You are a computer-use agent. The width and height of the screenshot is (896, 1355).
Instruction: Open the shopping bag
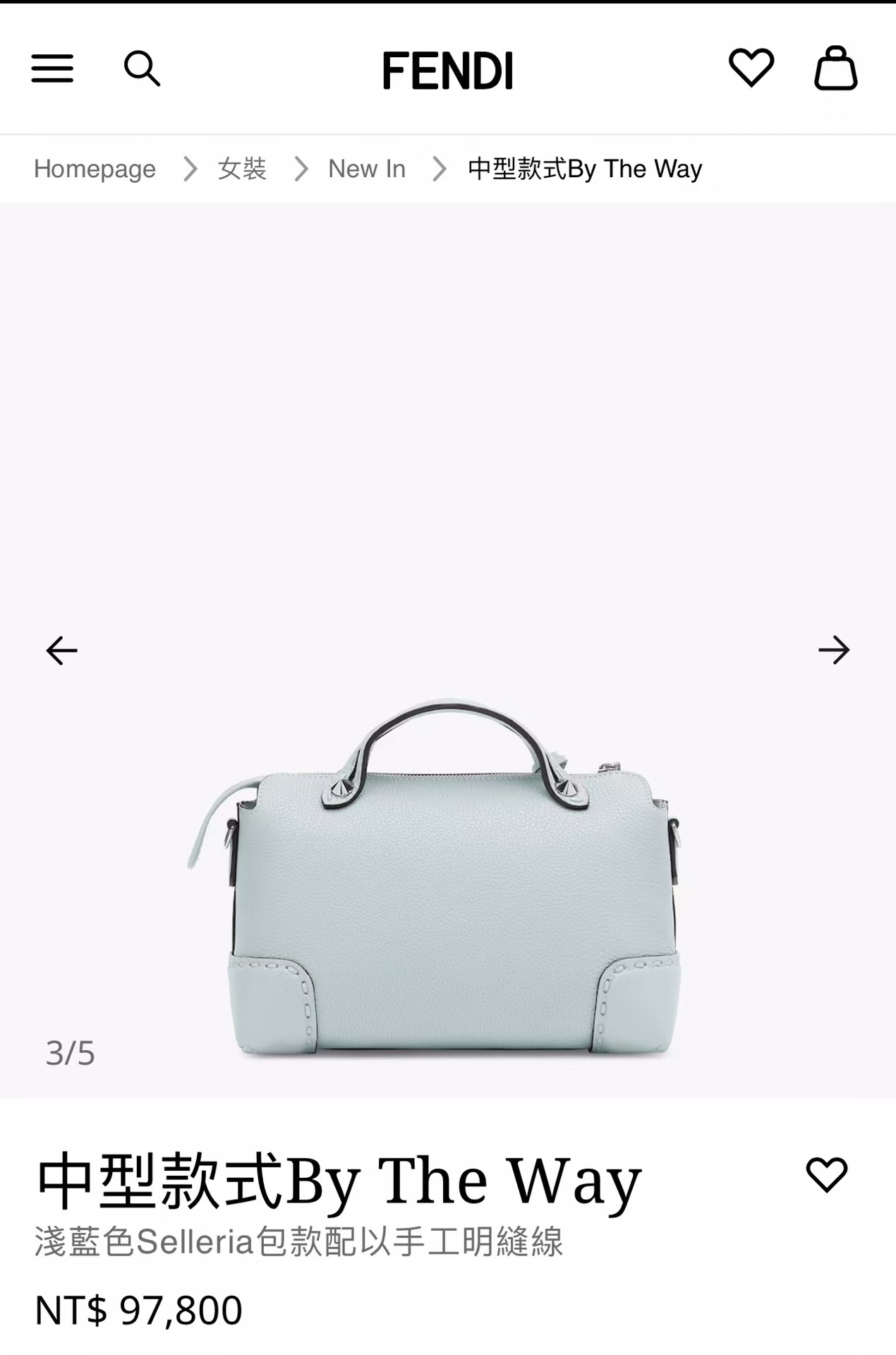[835, 68]
